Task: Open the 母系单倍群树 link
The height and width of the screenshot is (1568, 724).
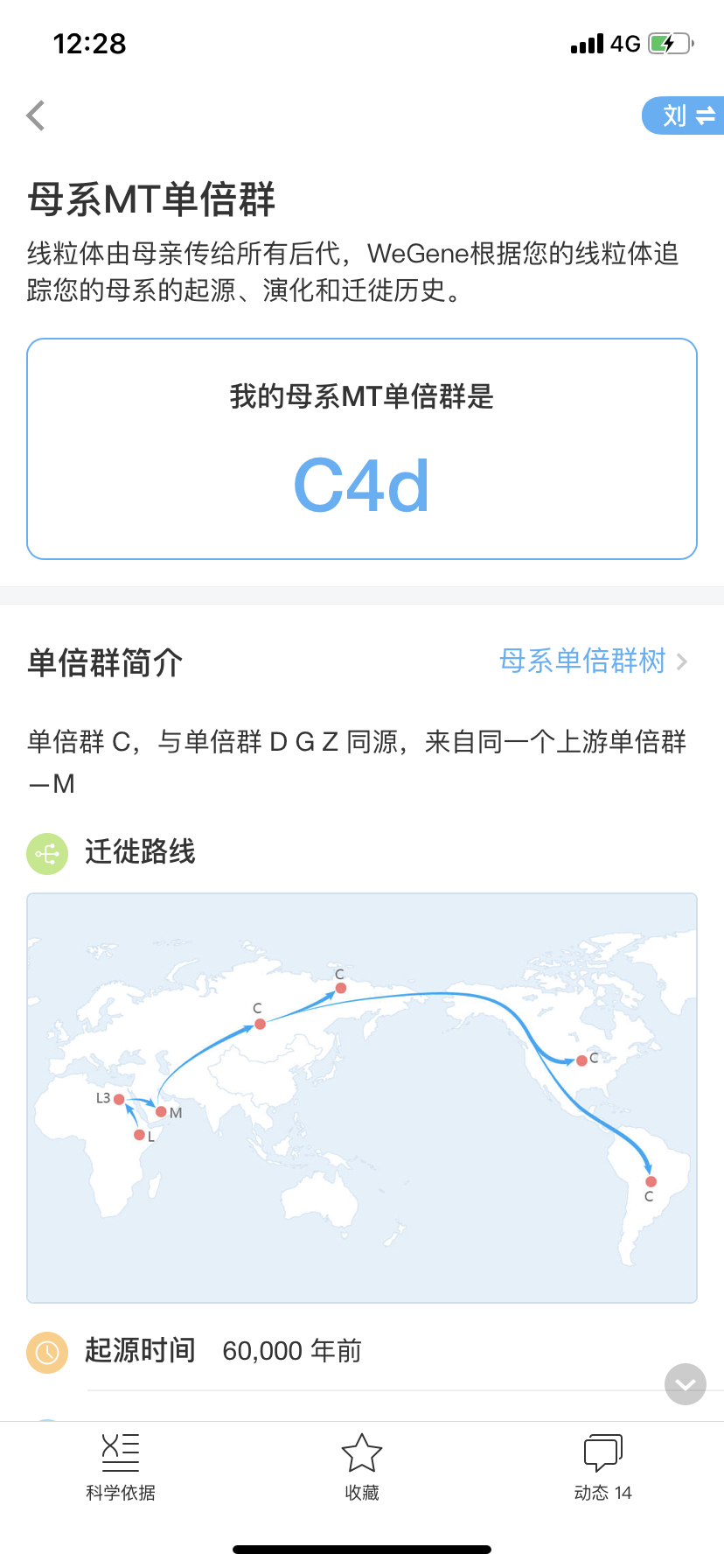Action: coord(593,661)
